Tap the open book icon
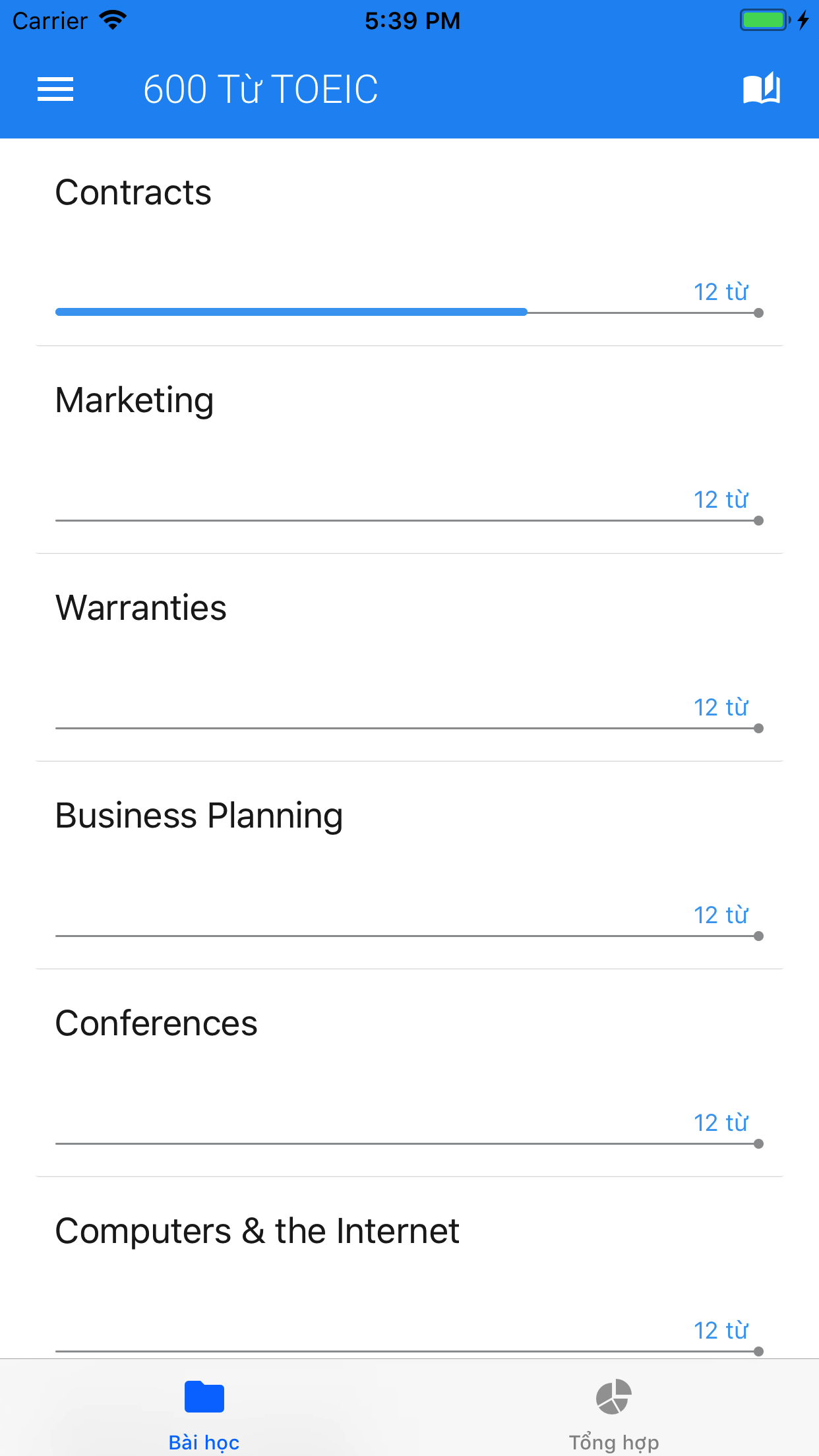819x1456 pixels. pyautogui.click(x=762, y=88)
